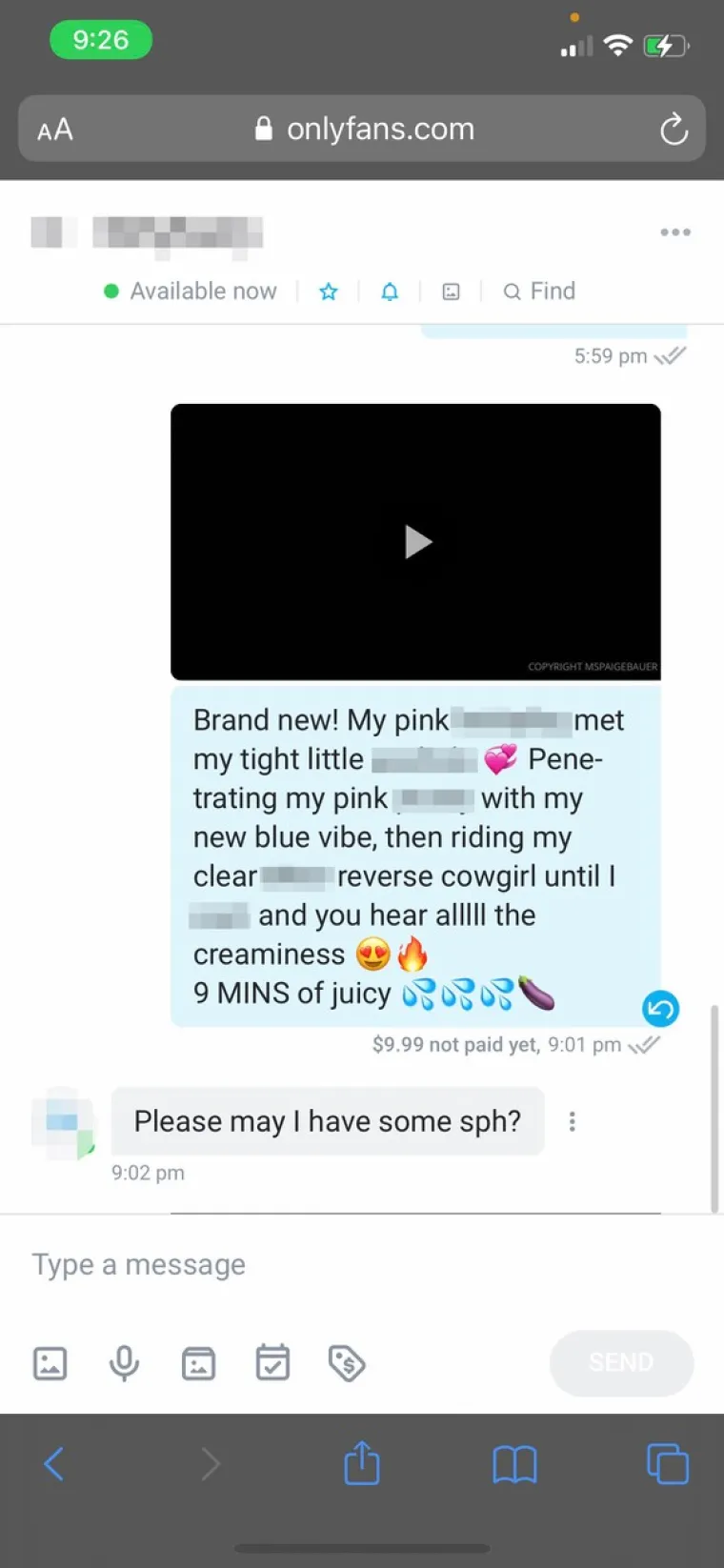Image resolution: width=724 pixels, height=1568 pixels.
Task: Tap the SEND button
Action: [x=621, y=1363]
